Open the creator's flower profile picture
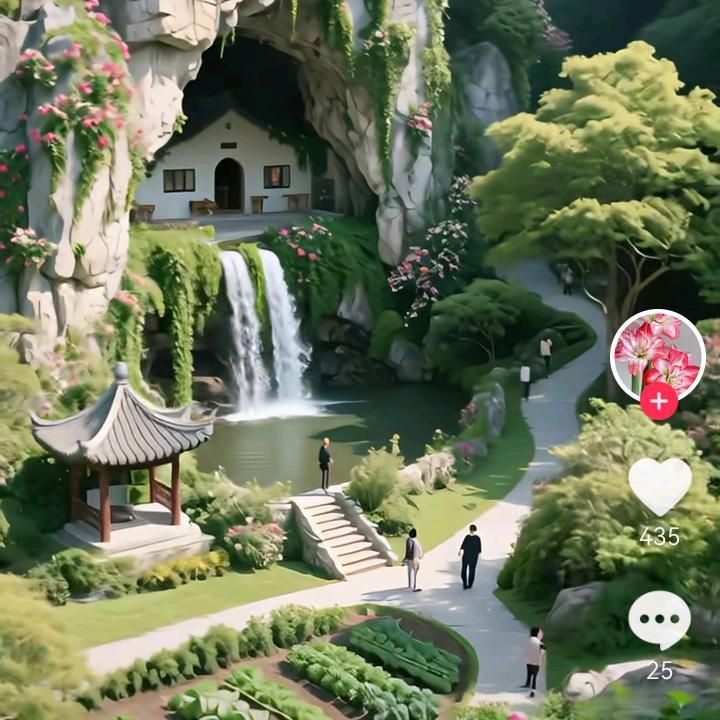 [x=657, y=352]
